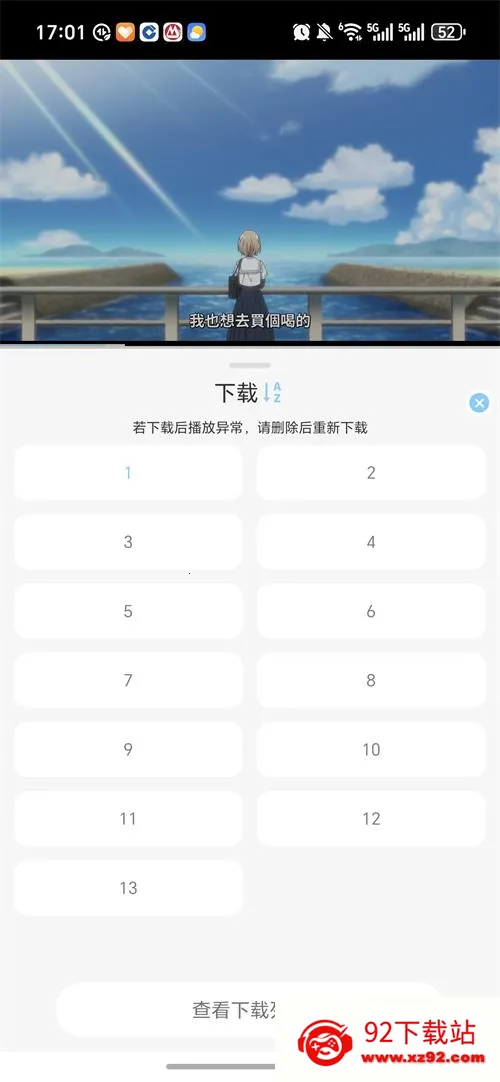The height and width of the screenshot is (1082, 500).
Task: Download episode 10
Action: tap(371, 749)
